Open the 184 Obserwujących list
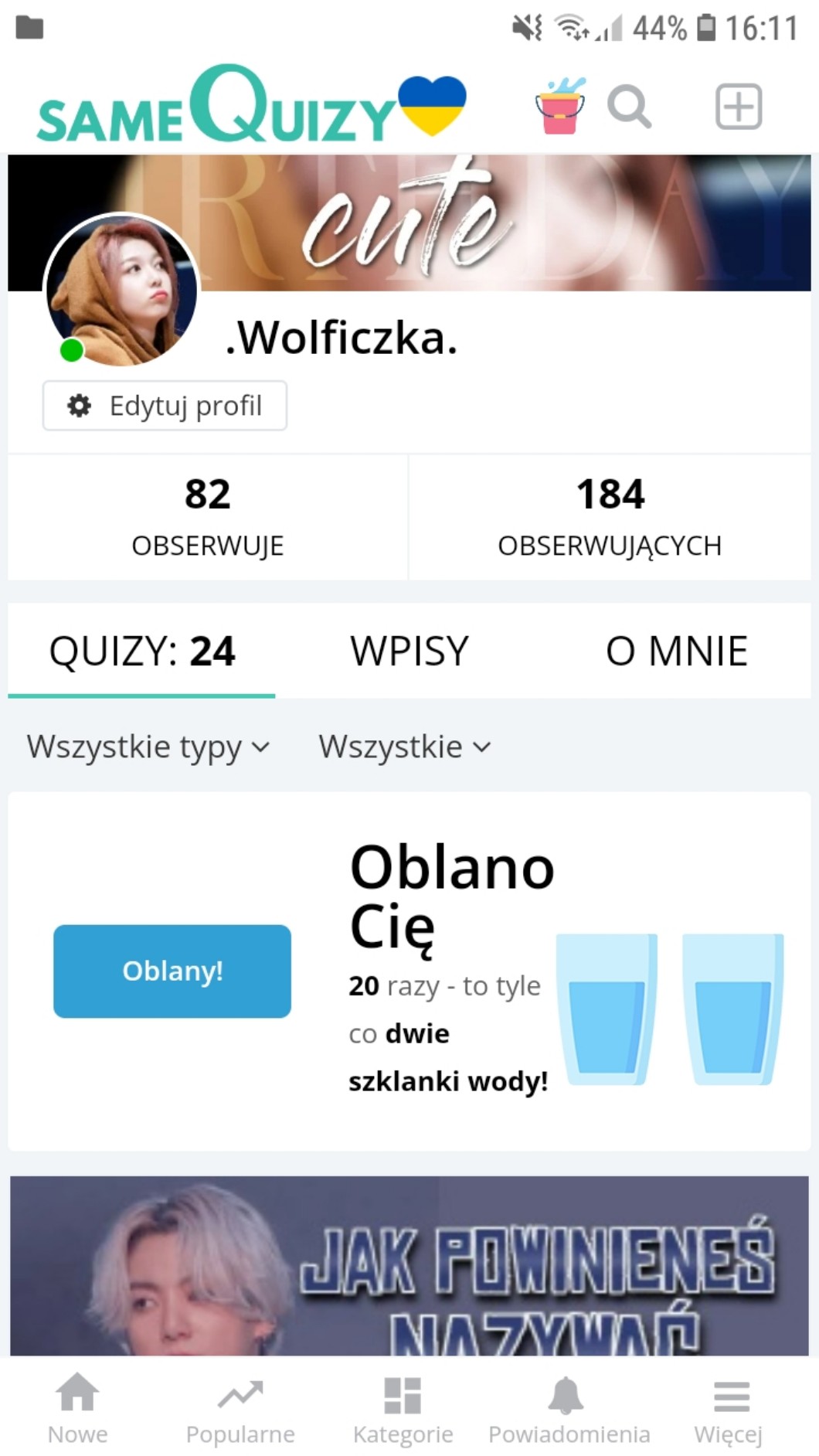Screen dimensions: 819x1456 point(610,516)
